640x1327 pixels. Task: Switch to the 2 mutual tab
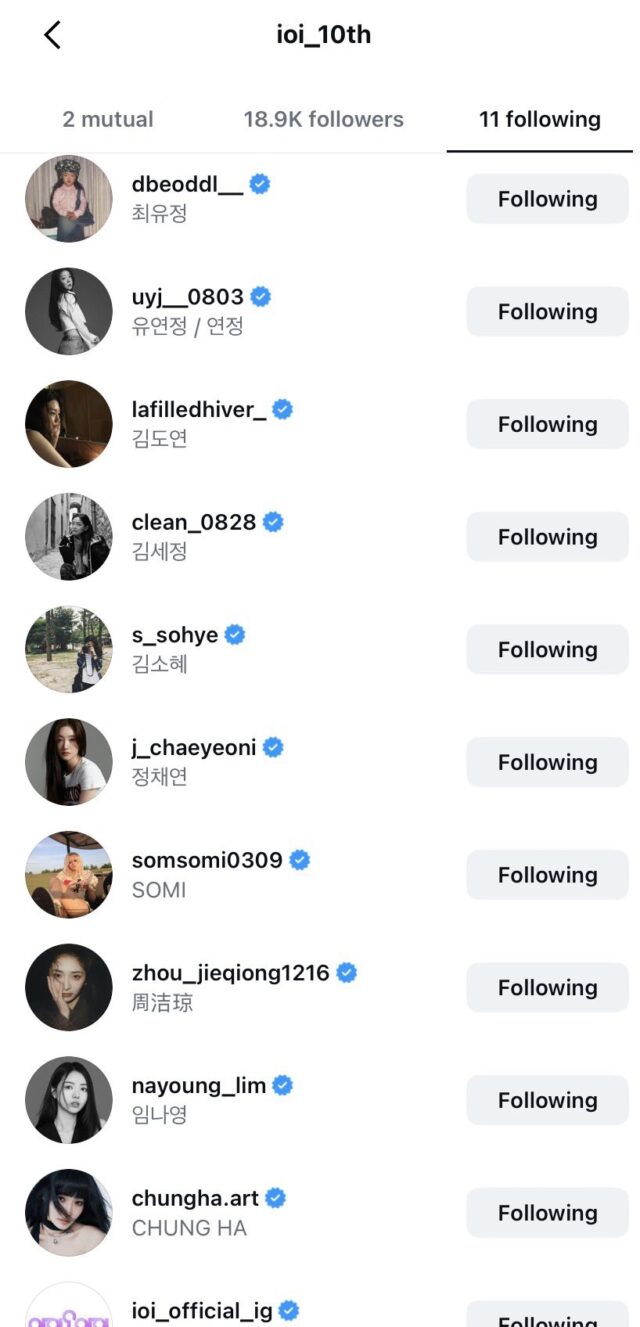(x=108, y=120)
